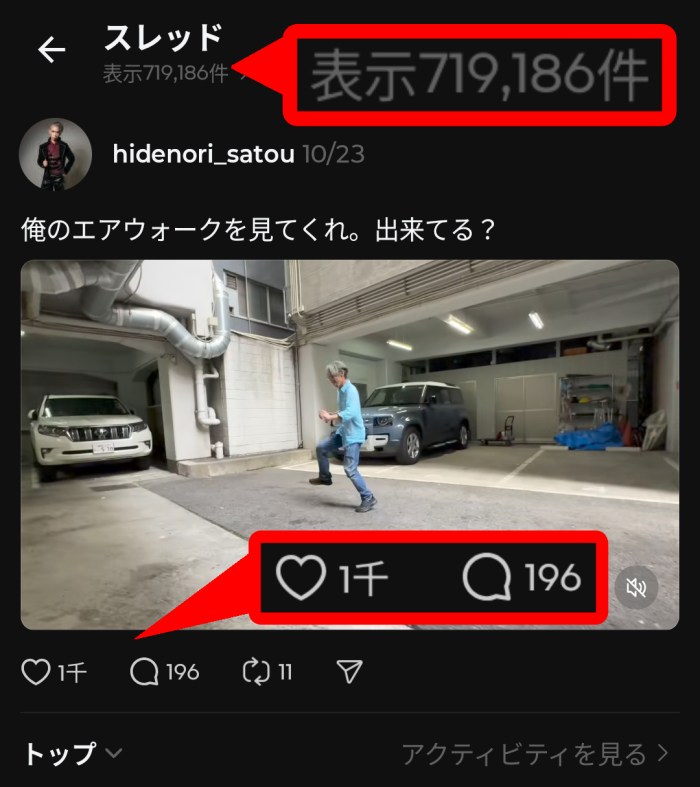This screenshot has height=787, width=700.
Task: Unmute the video sound
Action: pos(636,588)
